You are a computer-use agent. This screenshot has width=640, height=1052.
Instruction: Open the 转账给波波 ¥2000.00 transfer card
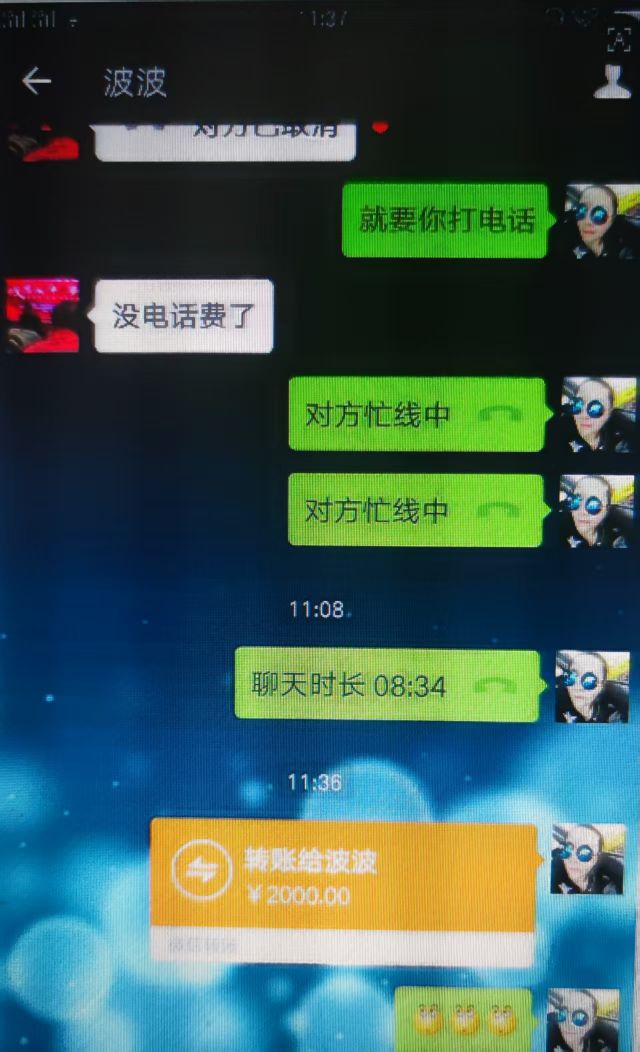pyautogui.click(x=344, y=891)
